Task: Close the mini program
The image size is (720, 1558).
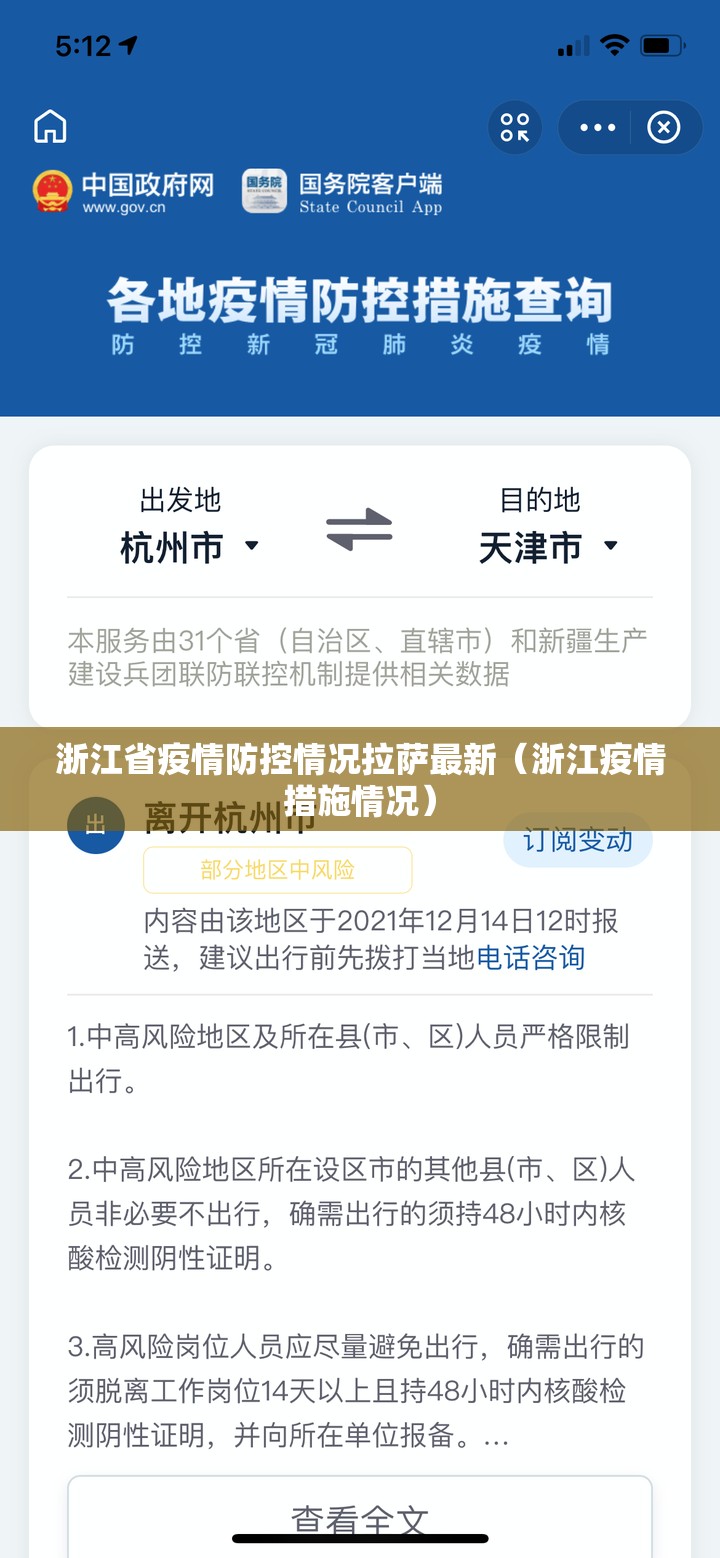Action: pos(664,128)
